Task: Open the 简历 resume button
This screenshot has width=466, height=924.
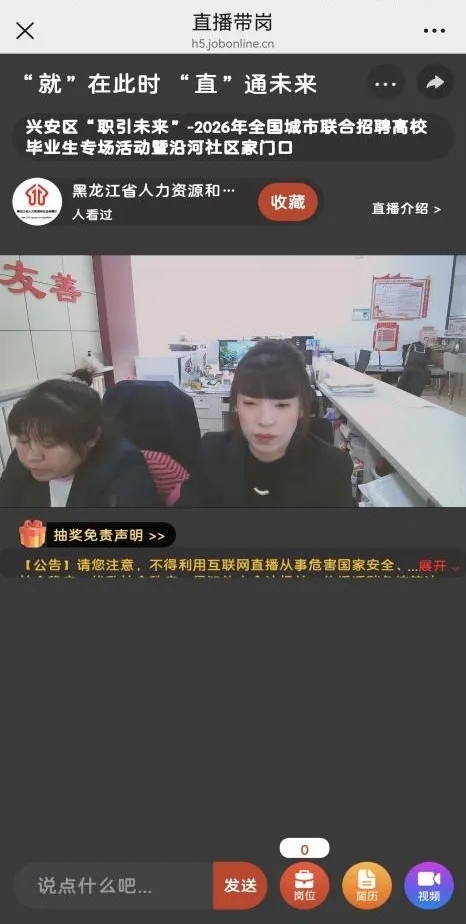Action: coord(366,886)
